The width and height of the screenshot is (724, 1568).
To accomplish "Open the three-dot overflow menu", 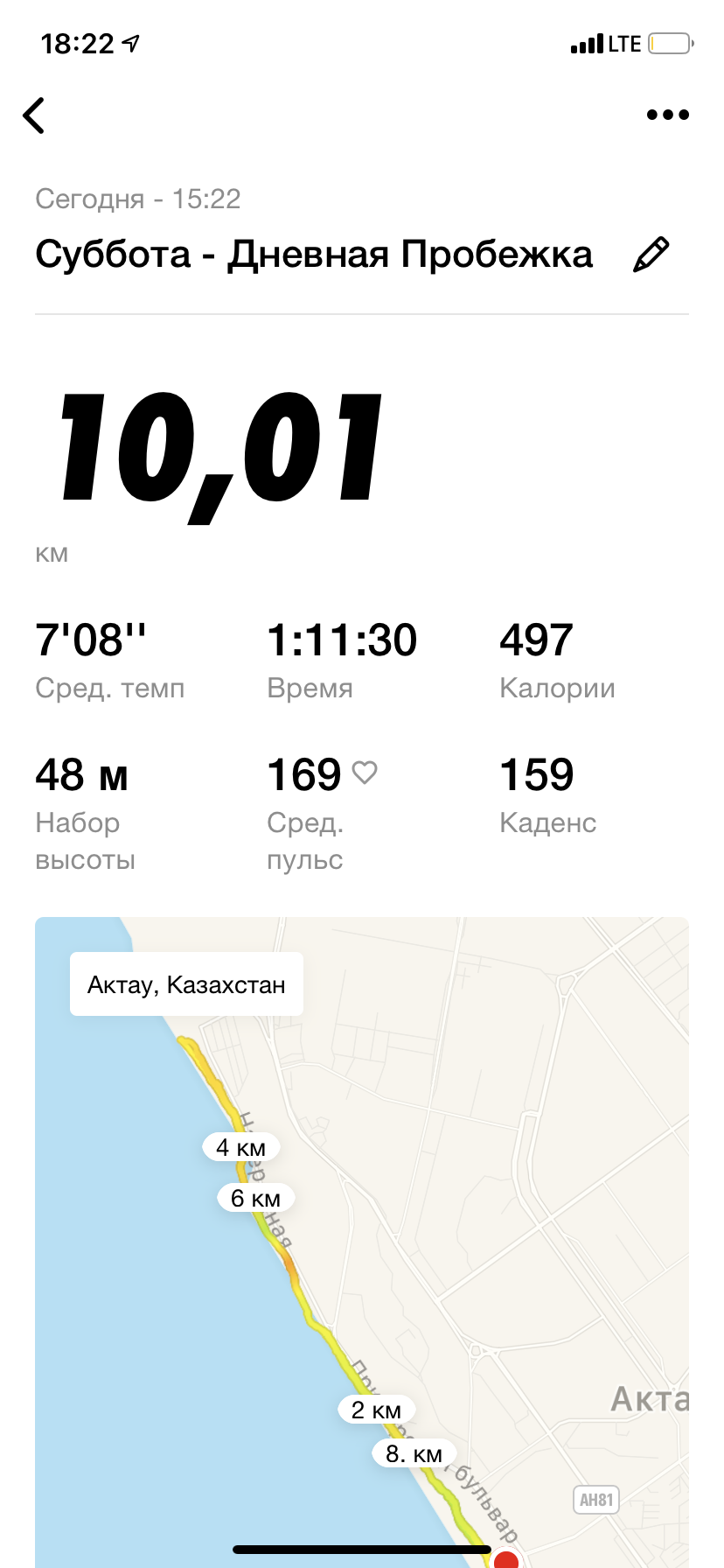I will pos(667,115).
